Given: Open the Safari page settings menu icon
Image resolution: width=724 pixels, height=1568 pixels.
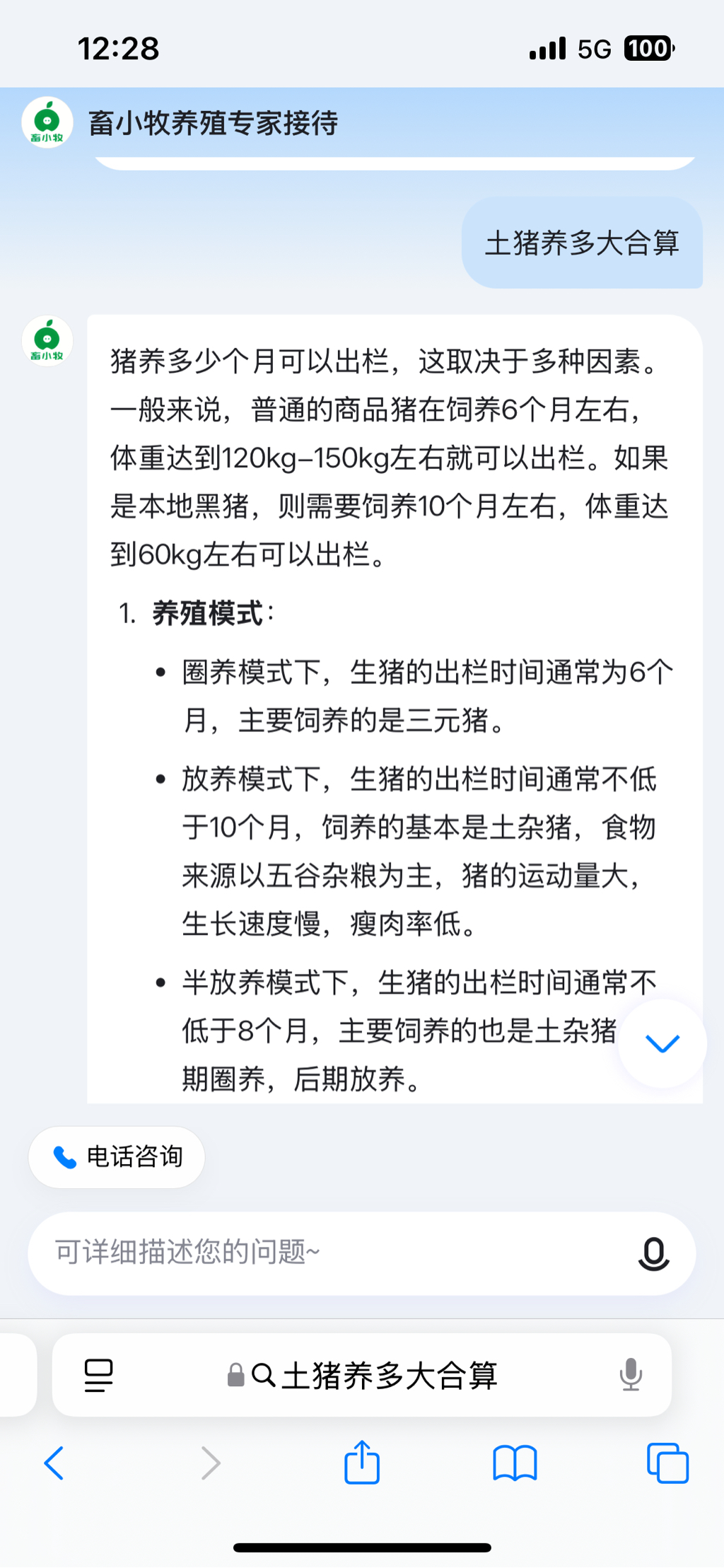Looking at the screenshot, I should click(98, 1376).
